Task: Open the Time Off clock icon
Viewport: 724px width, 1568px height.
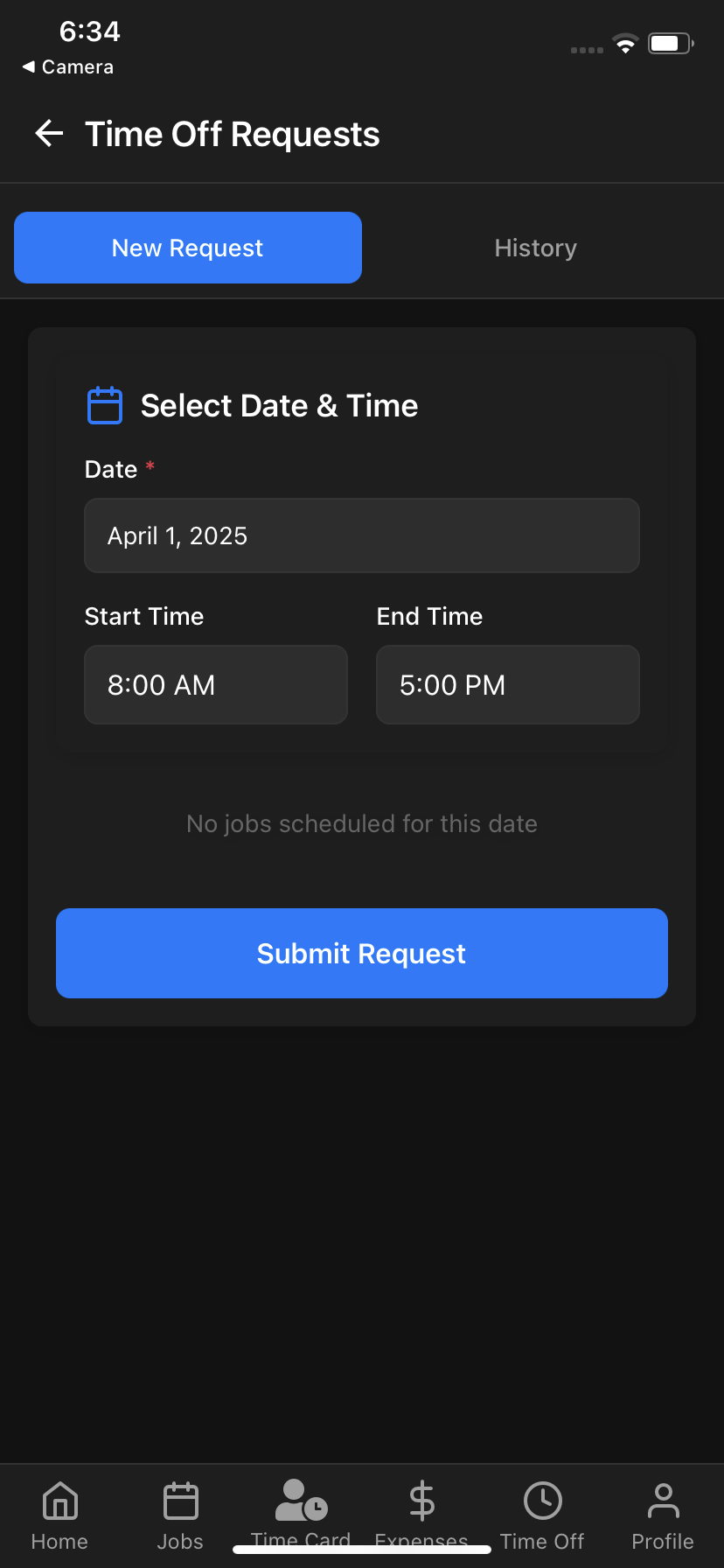Action: [542, 1500]
